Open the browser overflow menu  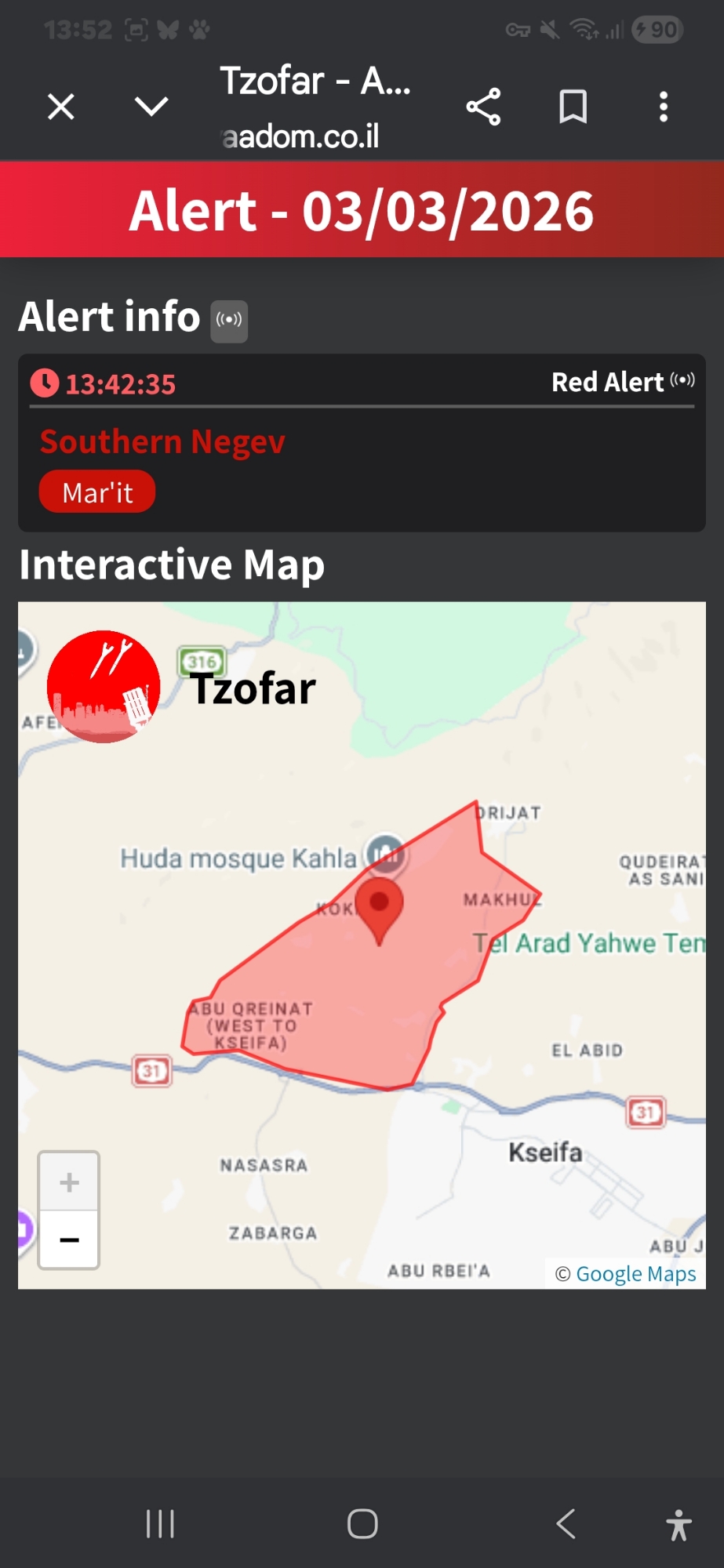[x=664, y=107]
